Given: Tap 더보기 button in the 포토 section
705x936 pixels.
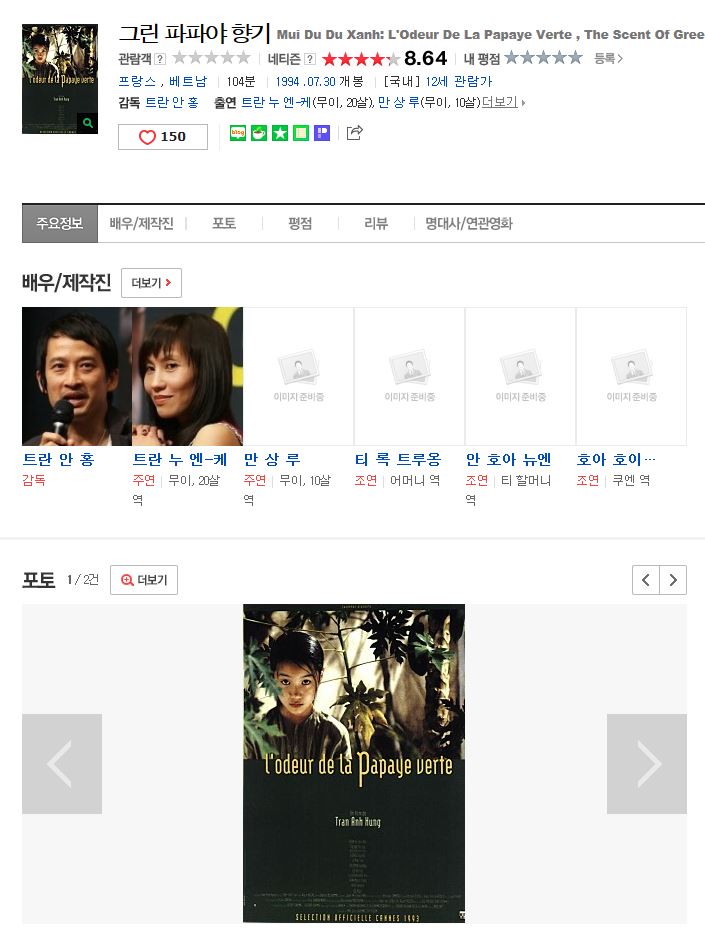Looking at the screenshot, I should (x=144, y=580).
